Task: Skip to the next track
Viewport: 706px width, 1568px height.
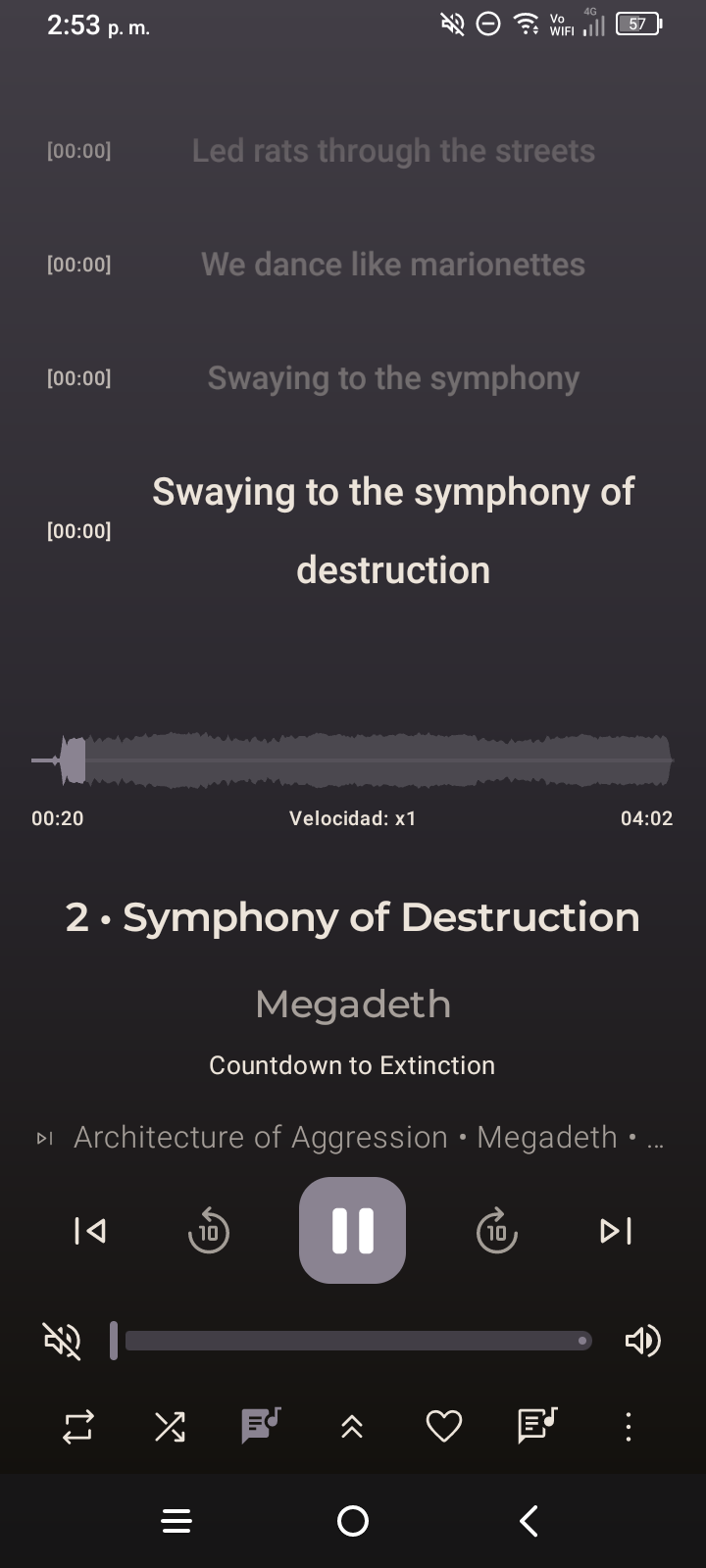Action: 615,1230
